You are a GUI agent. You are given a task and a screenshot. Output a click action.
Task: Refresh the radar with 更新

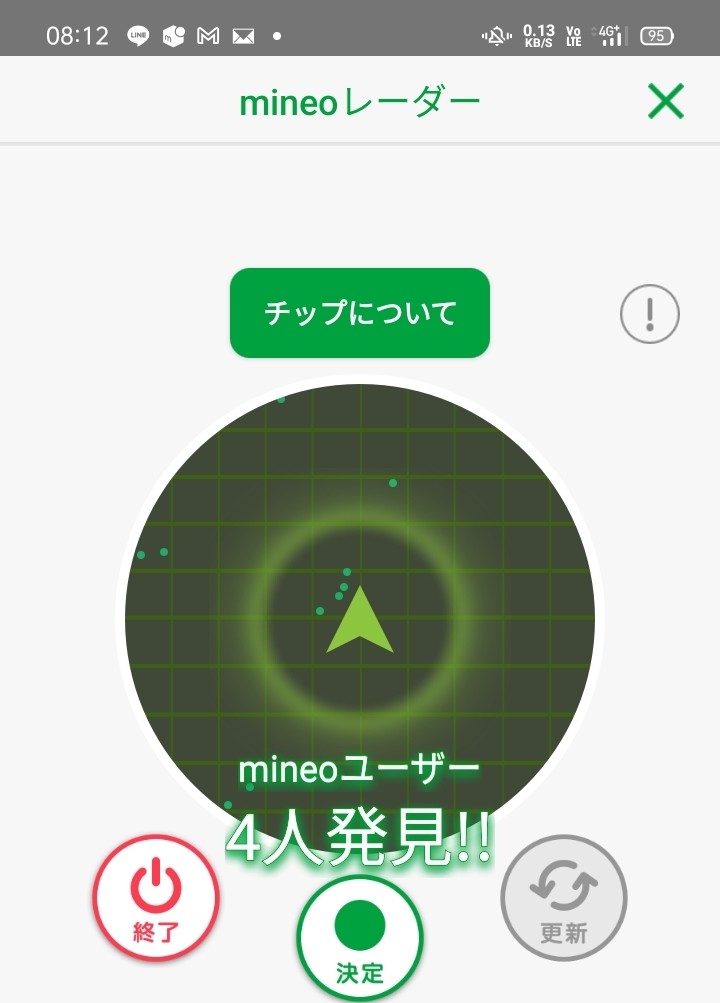coord(564,898)
